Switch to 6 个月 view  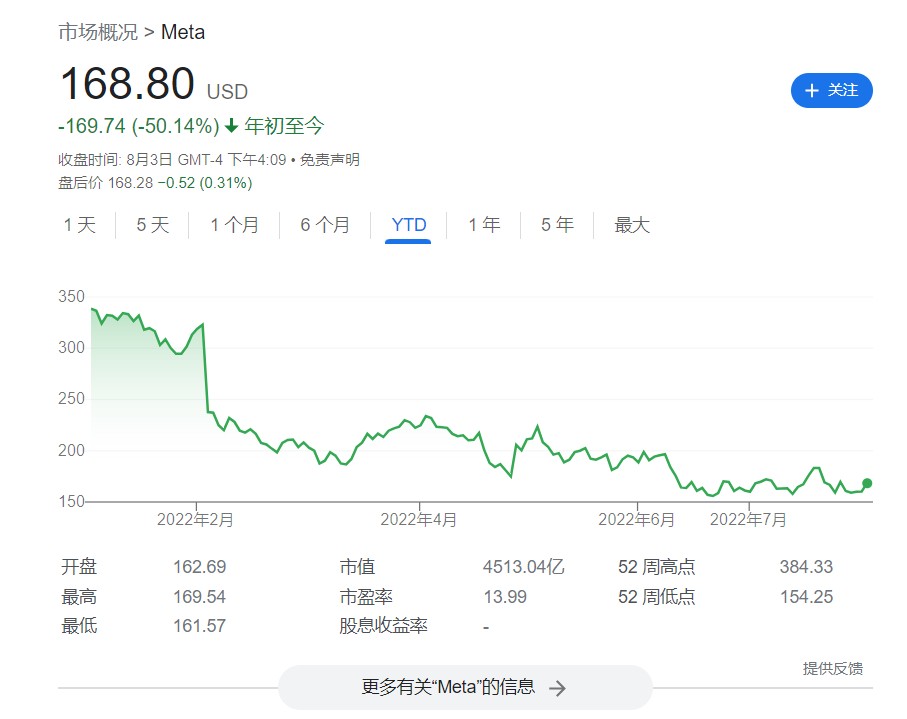[325, 225]
